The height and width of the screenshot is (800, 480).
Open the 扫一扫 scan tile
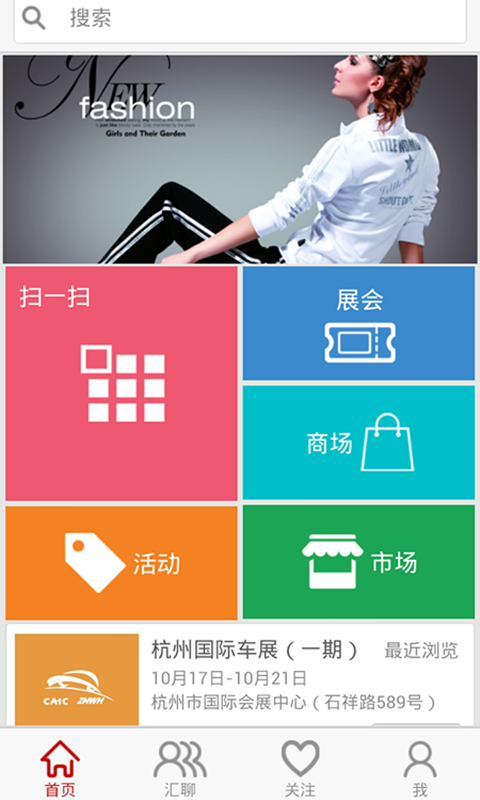[x=121, y=383]
